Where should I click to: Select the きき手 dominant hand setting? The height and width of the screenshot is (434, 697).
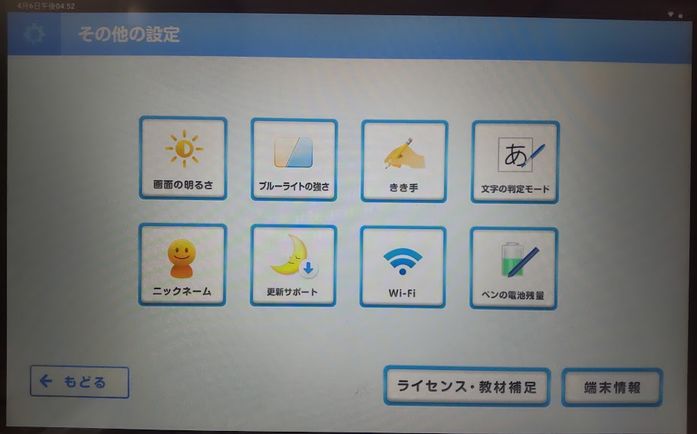[x=404, y=159]
